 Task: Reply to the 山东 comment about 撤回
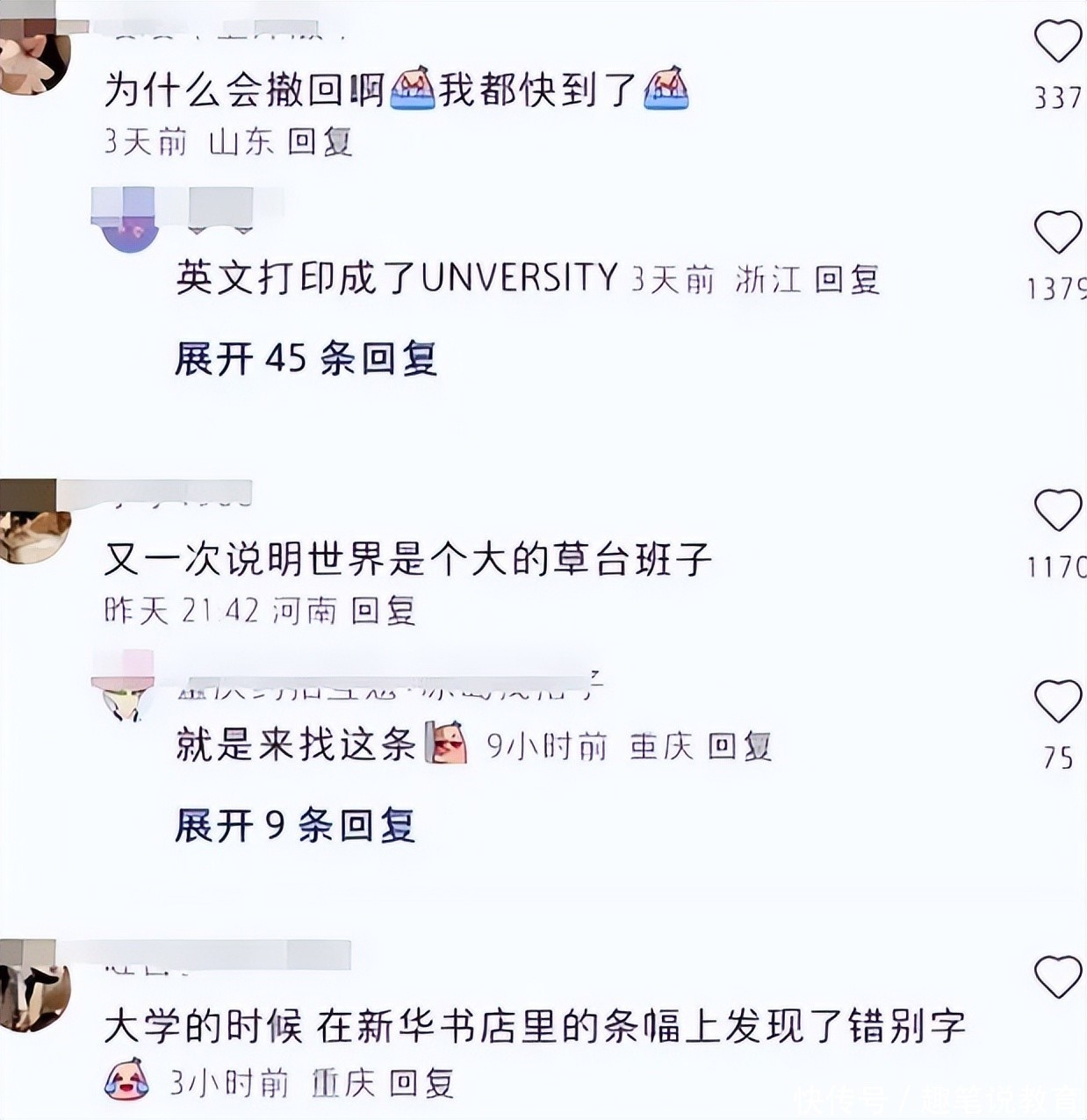pyautogui.click(x=320, y=140)
